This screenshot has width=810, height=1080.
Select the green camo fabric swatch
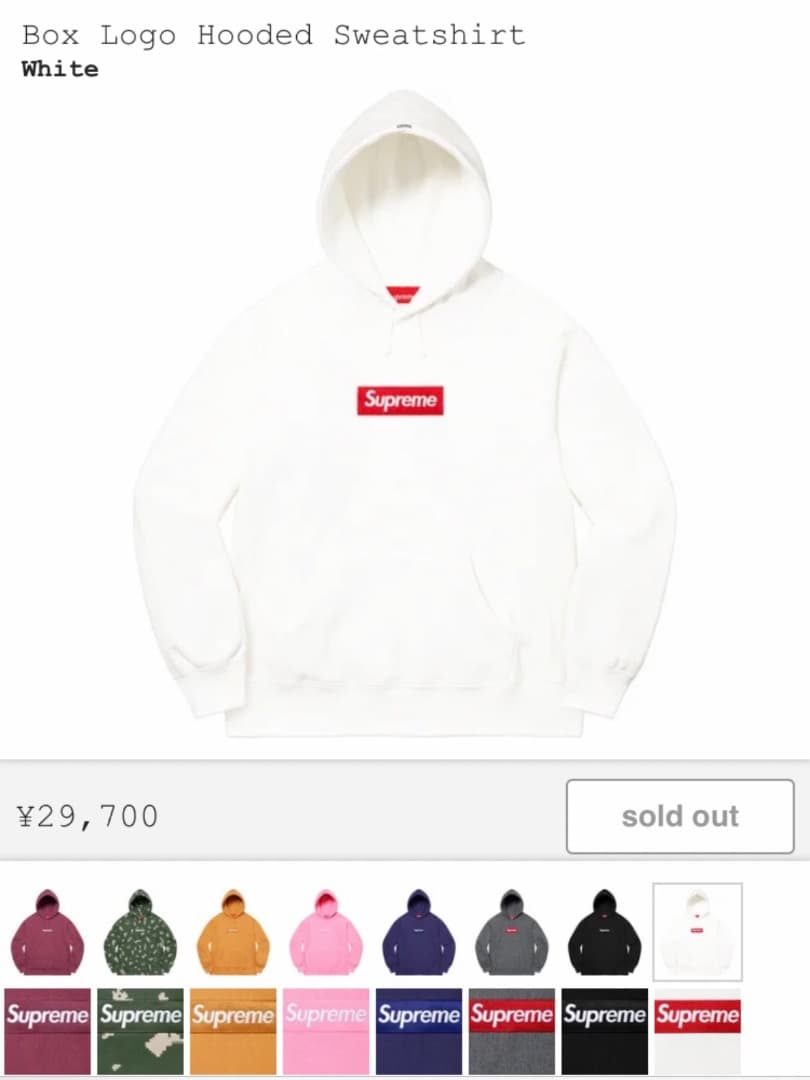pyautogui.click(x=140, y=1030)
